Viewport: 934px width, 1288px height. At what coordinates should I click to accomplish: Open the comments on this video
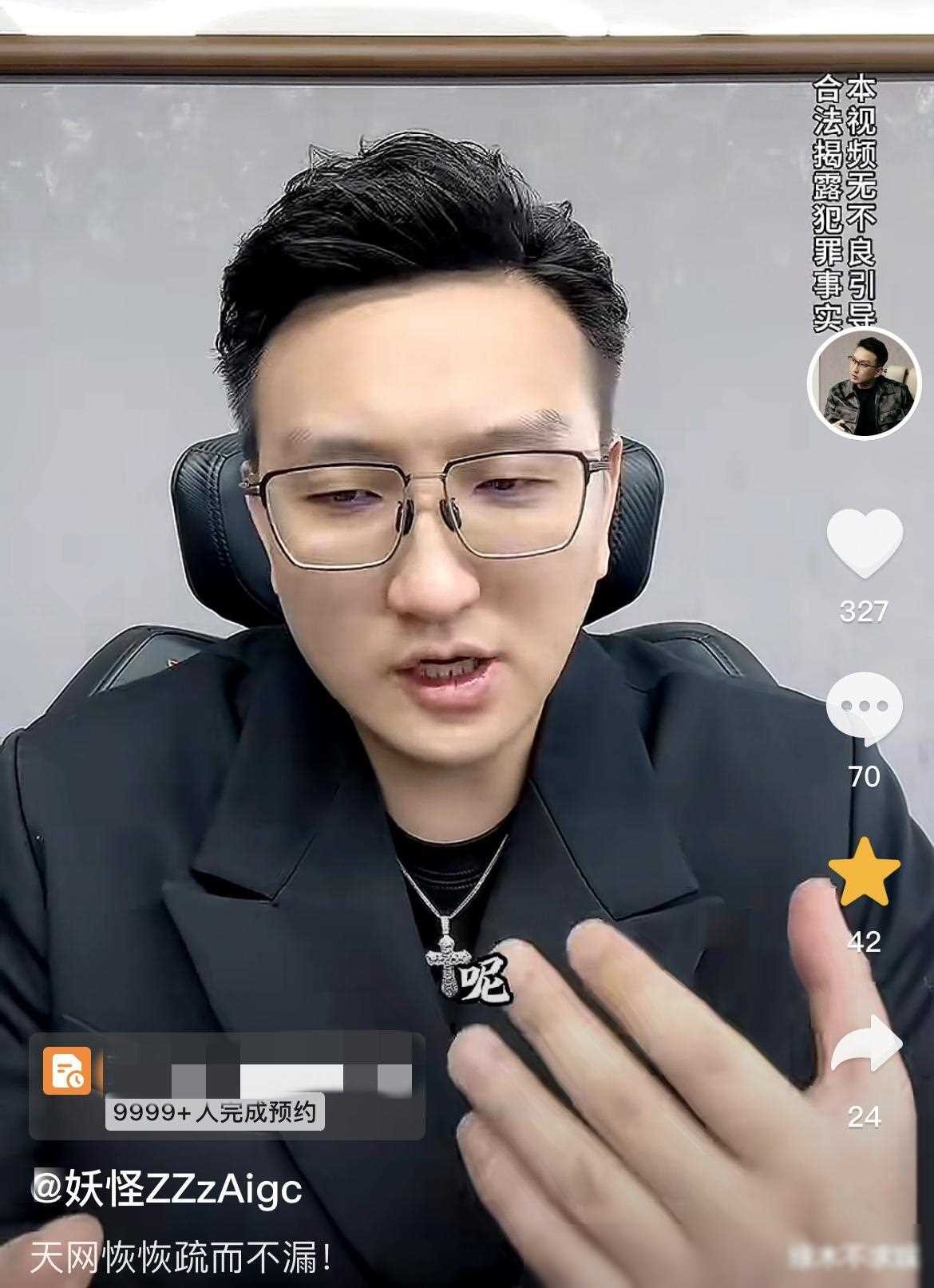(864, 707)
